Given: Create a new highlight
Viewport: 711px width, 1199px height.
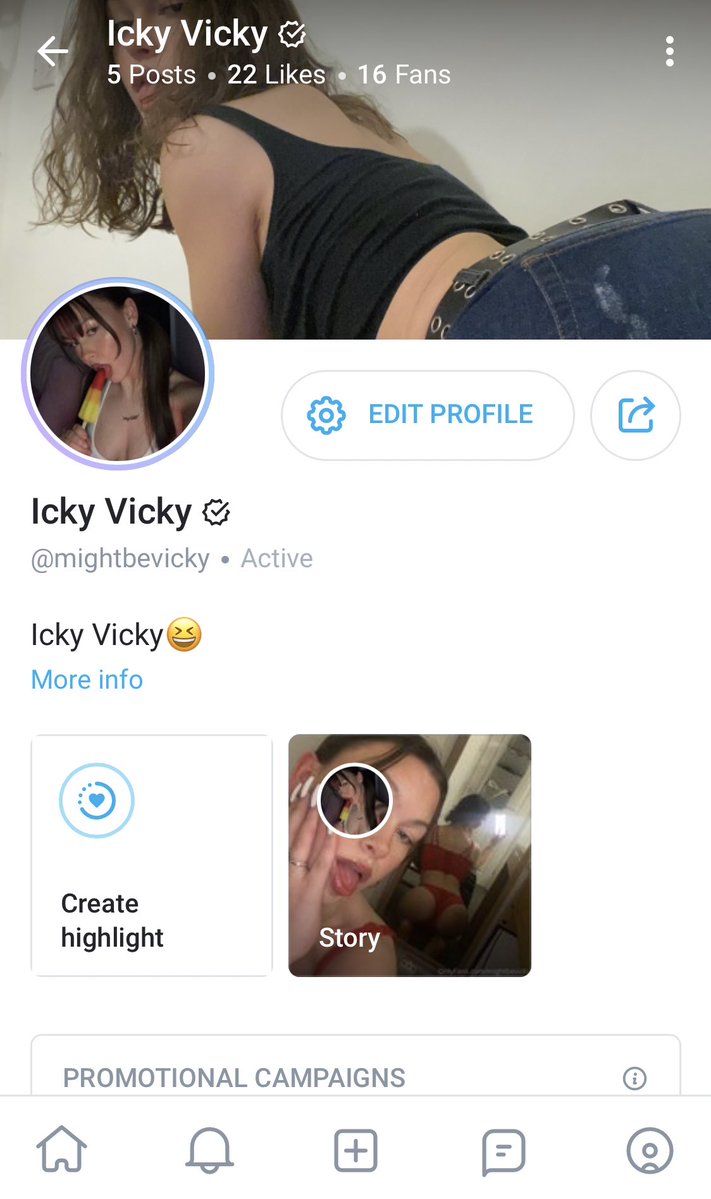Looking at the screenshot, I should [152, 855].
